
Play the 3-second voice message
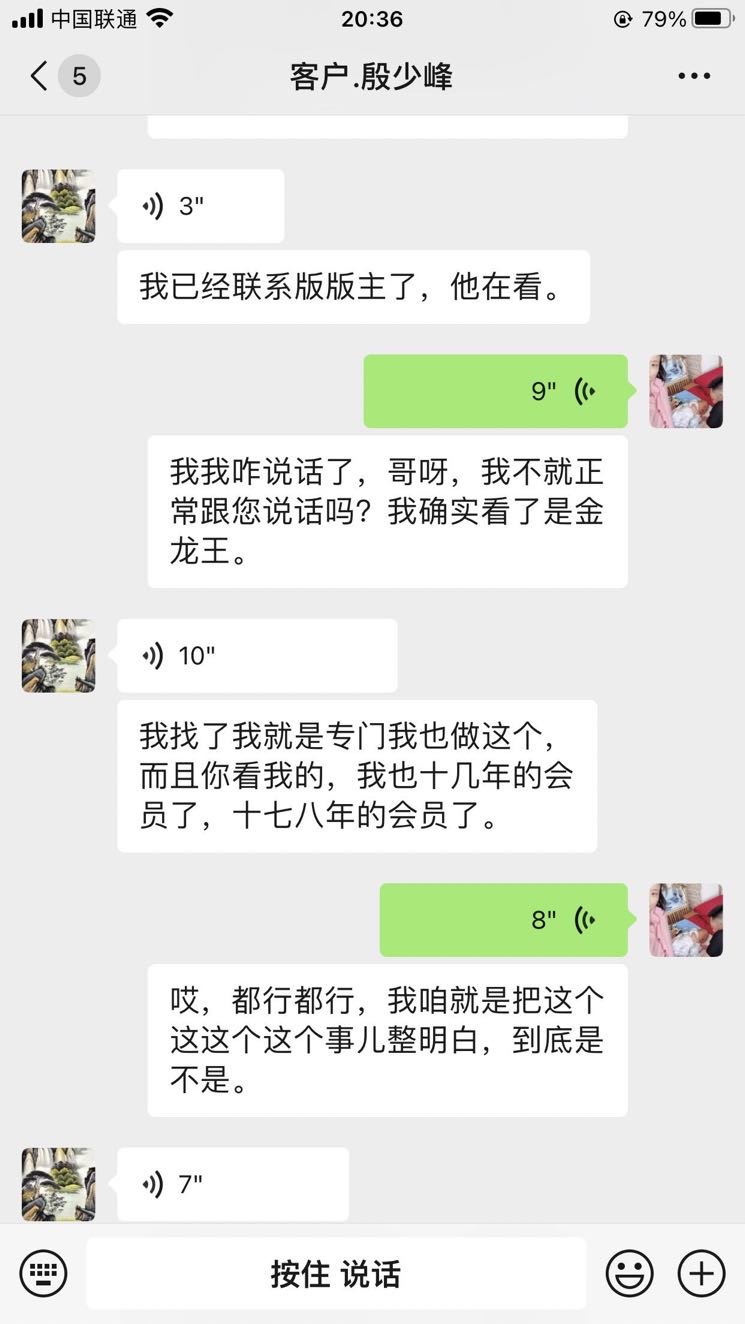coord(200,206)
